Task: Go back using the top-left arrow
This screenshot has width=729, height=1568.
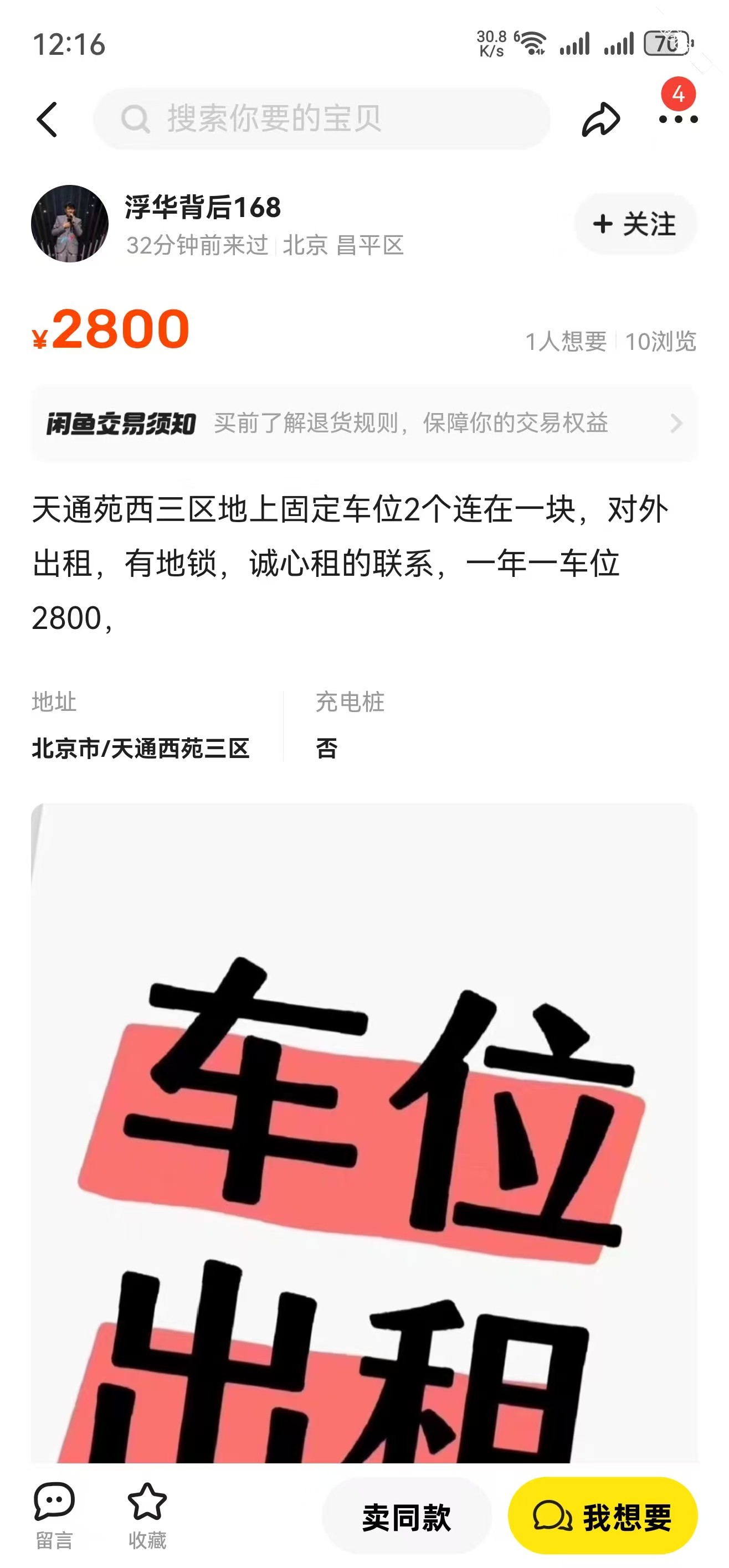Action: 47,119
